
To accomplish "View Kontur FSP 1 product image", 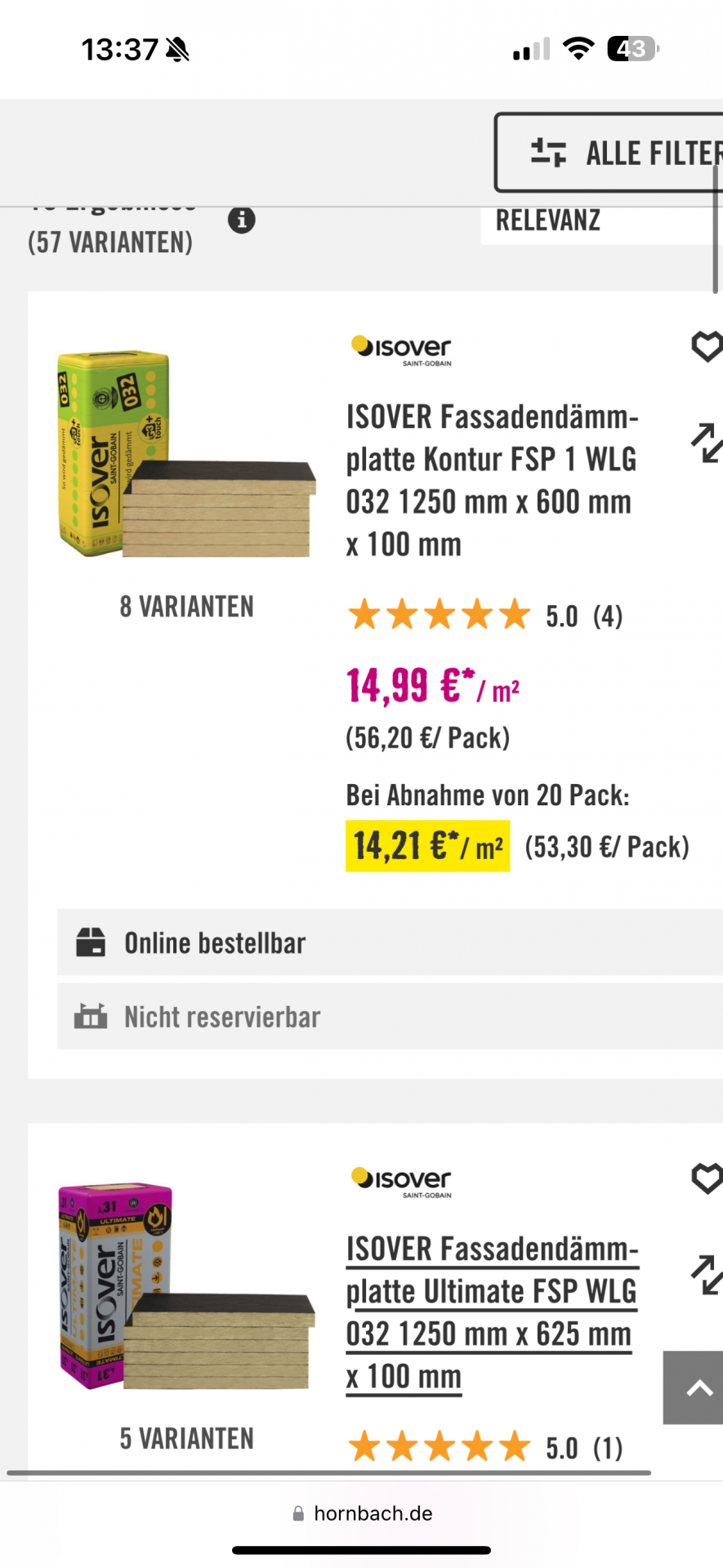I will [x=187, y=455].
